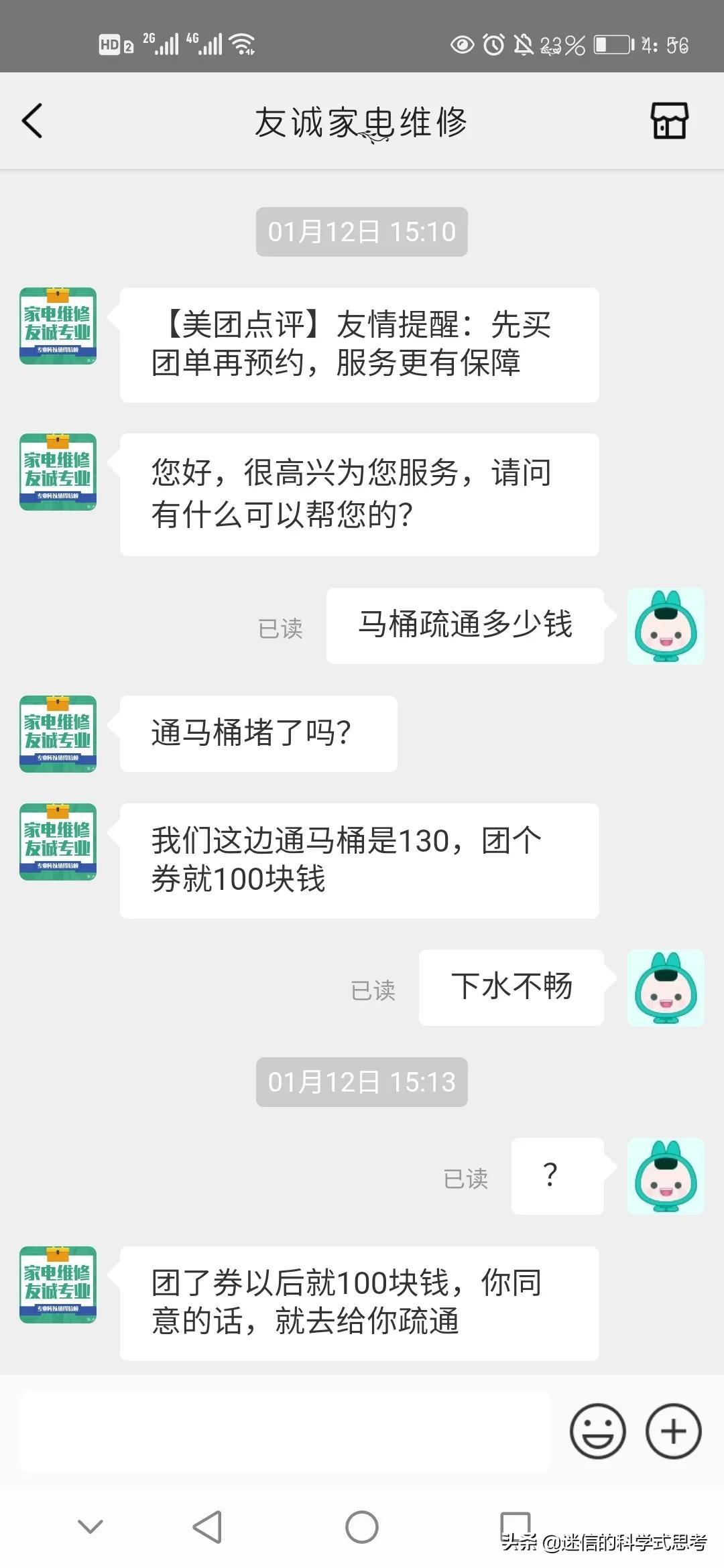Tap the system home button
The height and width of the screenshot is (1568, 724).
[361, 1527]
